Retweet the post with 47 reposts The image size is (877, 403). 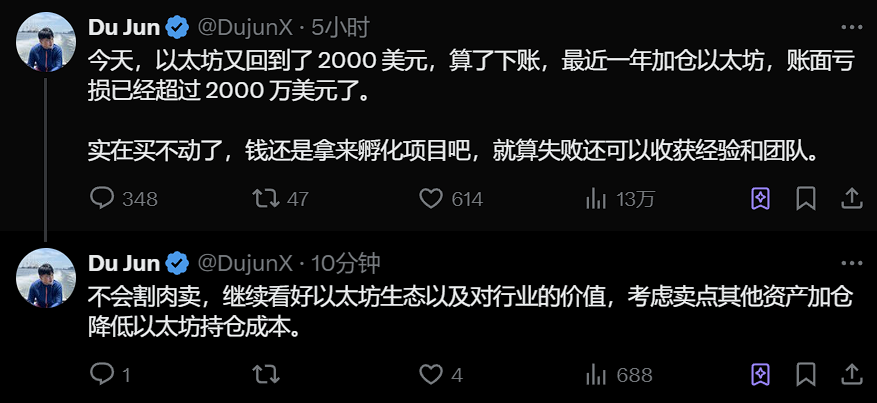click(x=265, y=199)
